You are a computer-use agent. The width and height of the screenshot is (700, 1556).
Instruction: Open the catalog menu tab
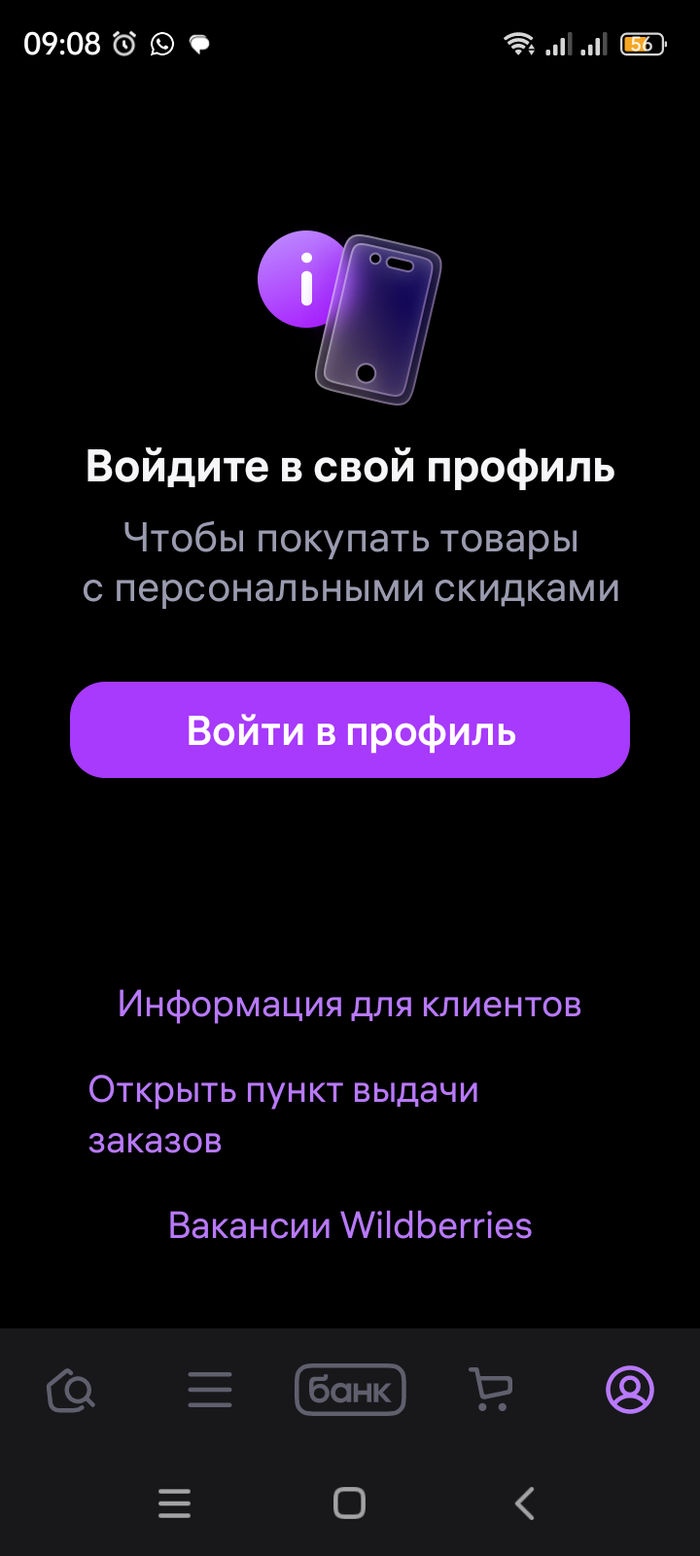tap(210, 1389)
